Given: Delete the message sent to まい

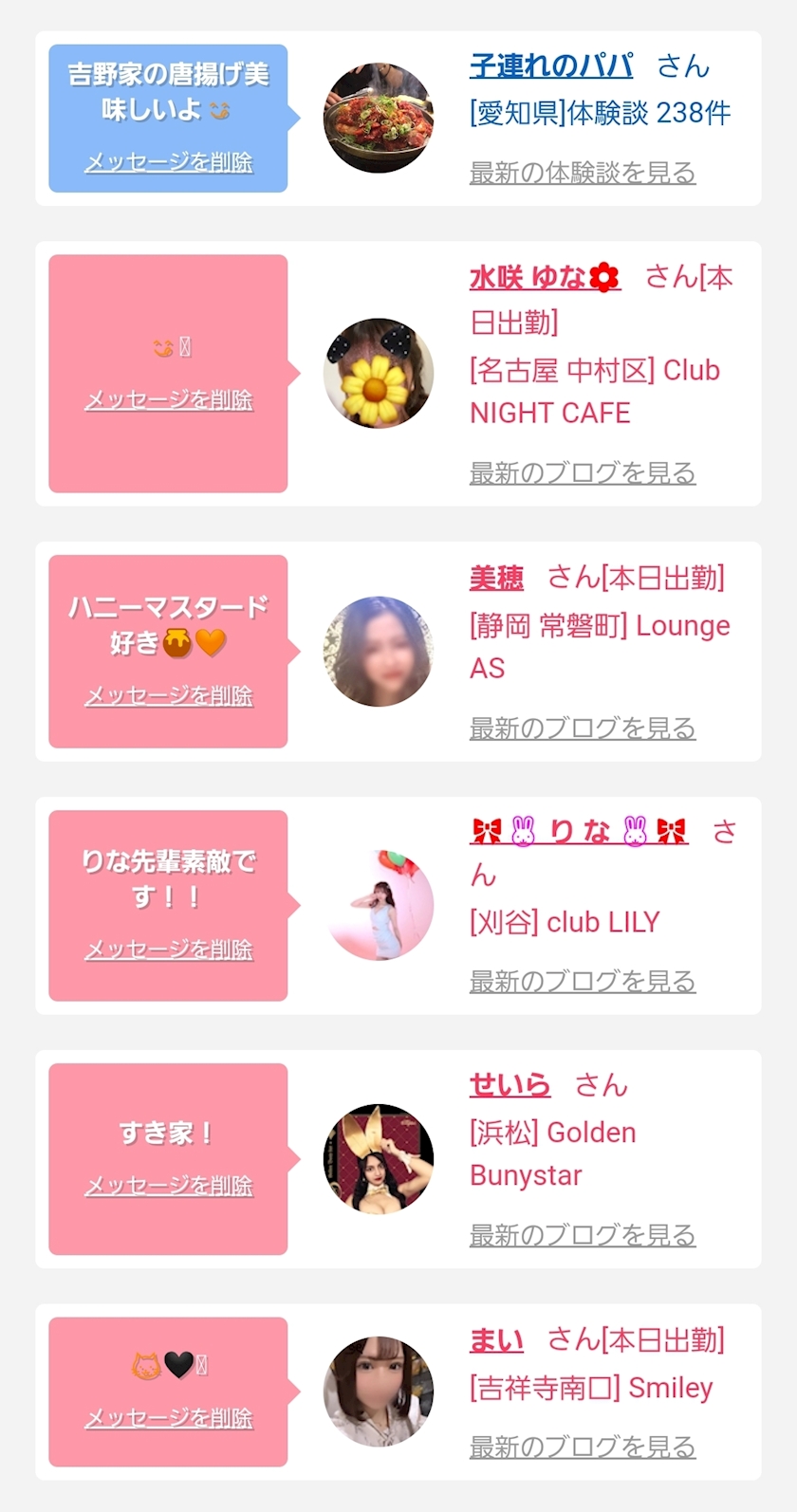Looking at the screenshot, I should [169, 1418].
